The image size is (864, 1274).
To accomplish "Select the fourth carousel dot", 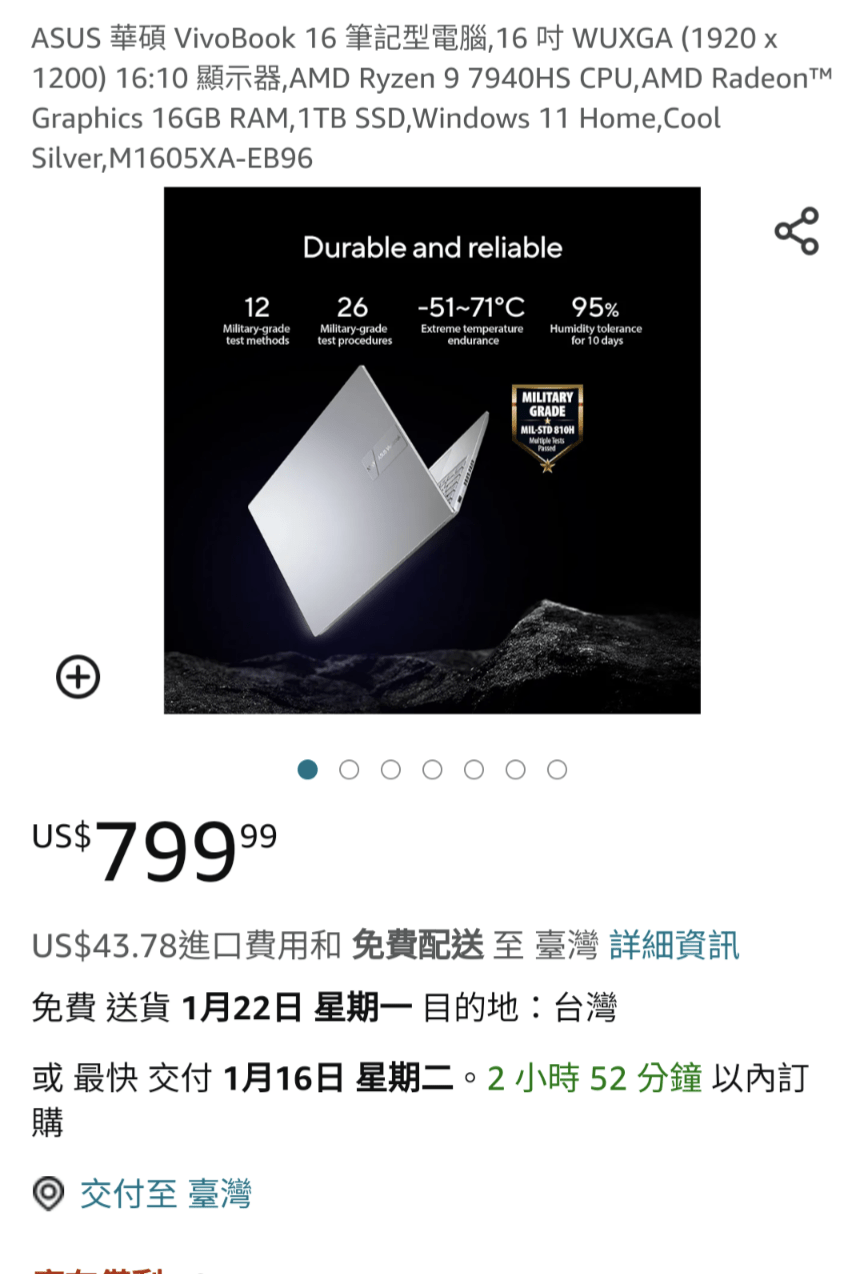I will (432, 769).
